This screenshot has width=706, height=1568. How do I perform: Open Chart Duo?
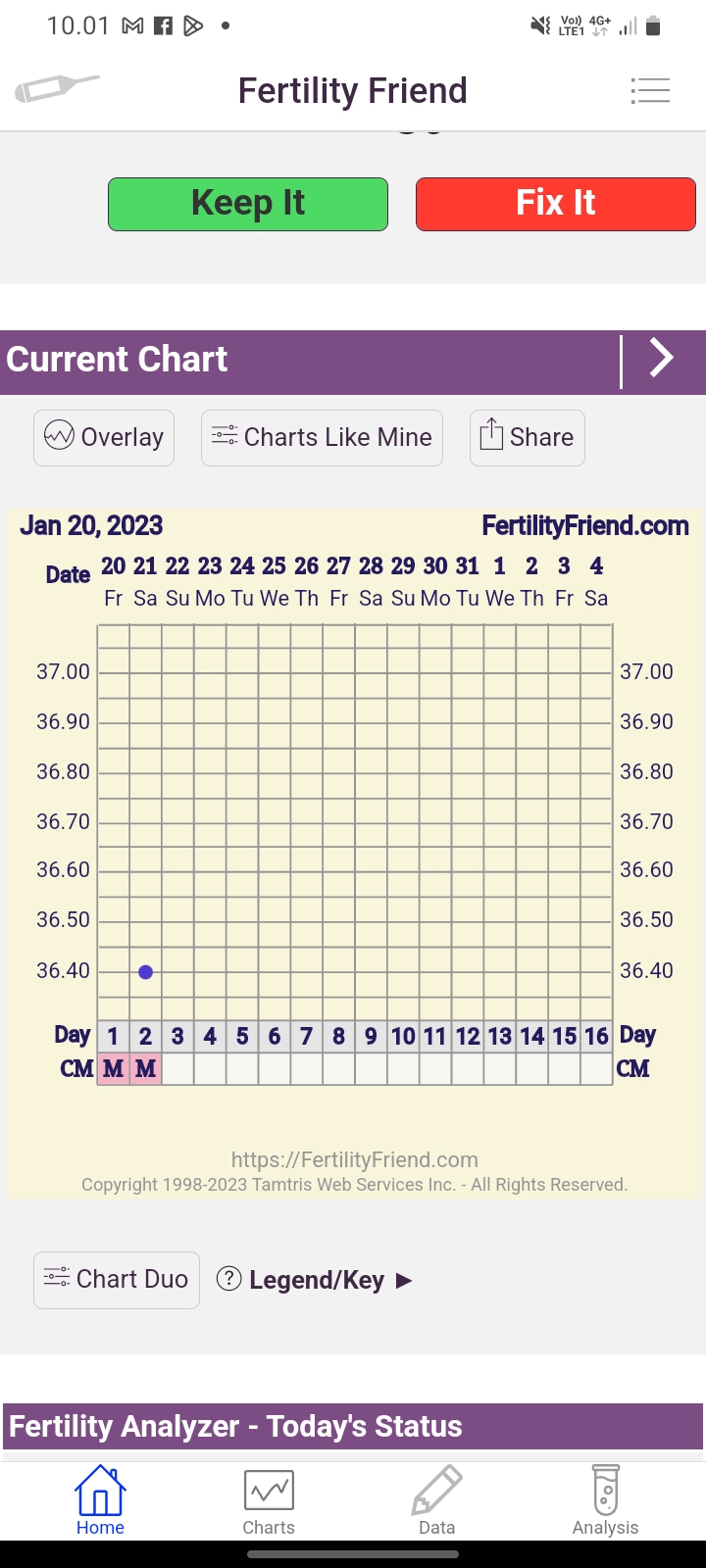point(117,1280)
